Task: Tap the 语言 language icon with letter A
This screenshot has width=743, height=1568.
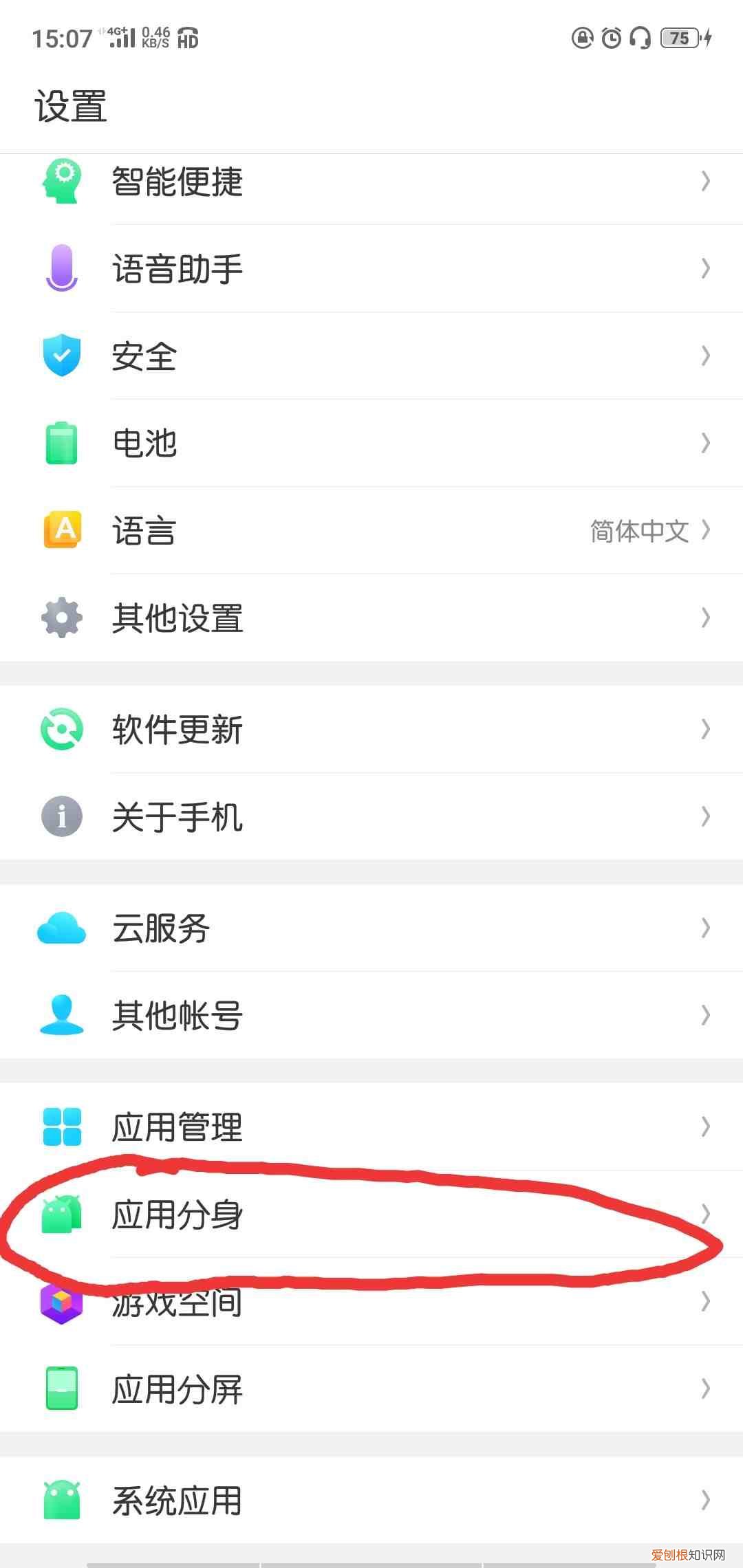Action: click(62, 530)
